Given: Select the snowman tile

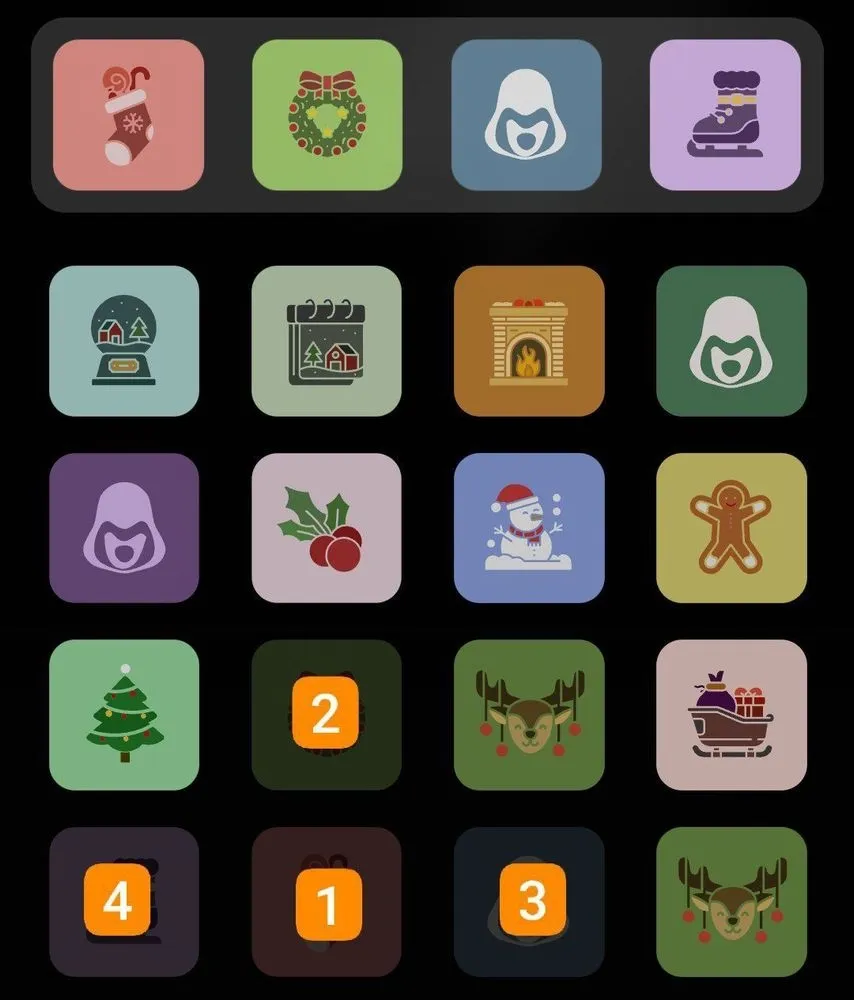Looking at the screenshot, I should [529, 528].
